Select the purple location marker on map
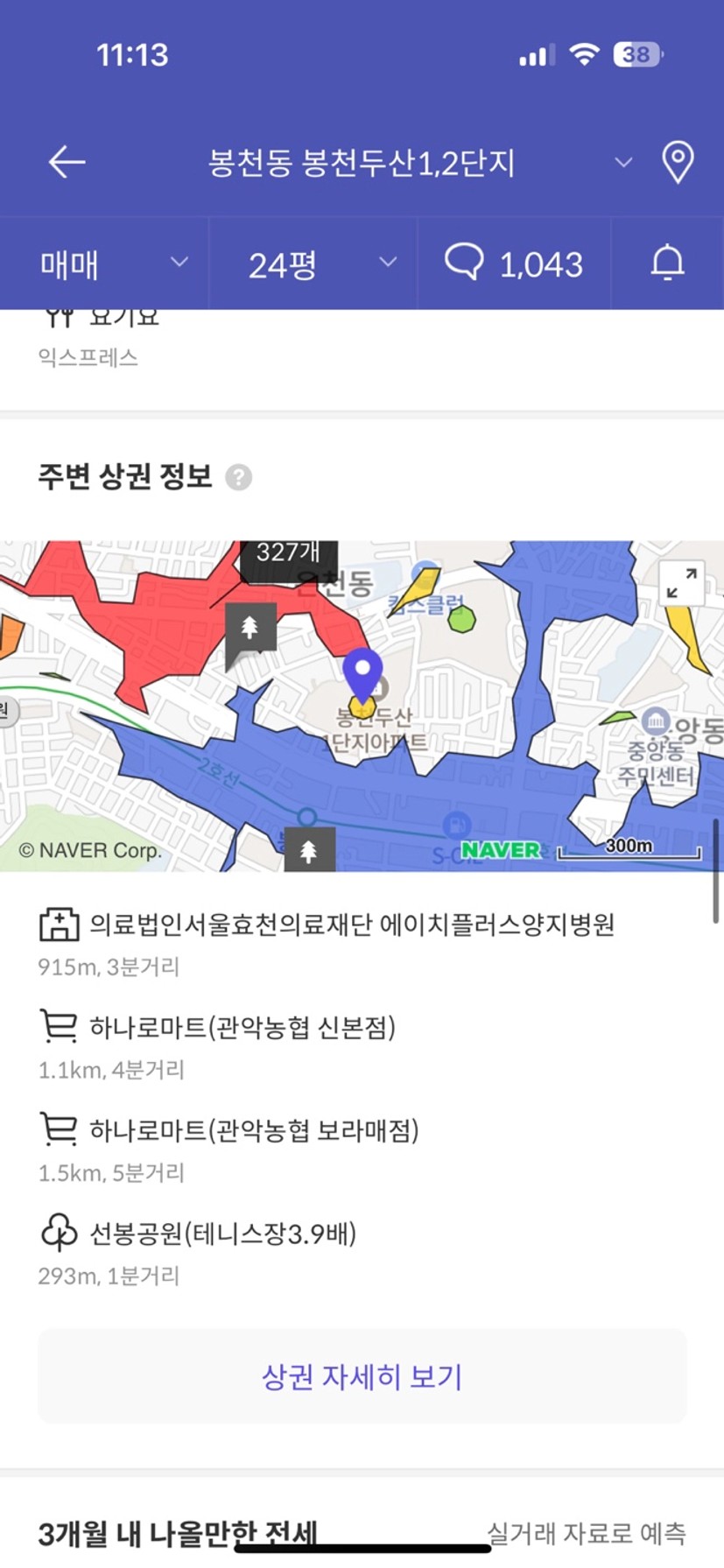The image size is (724, 1568). point(362,676)
